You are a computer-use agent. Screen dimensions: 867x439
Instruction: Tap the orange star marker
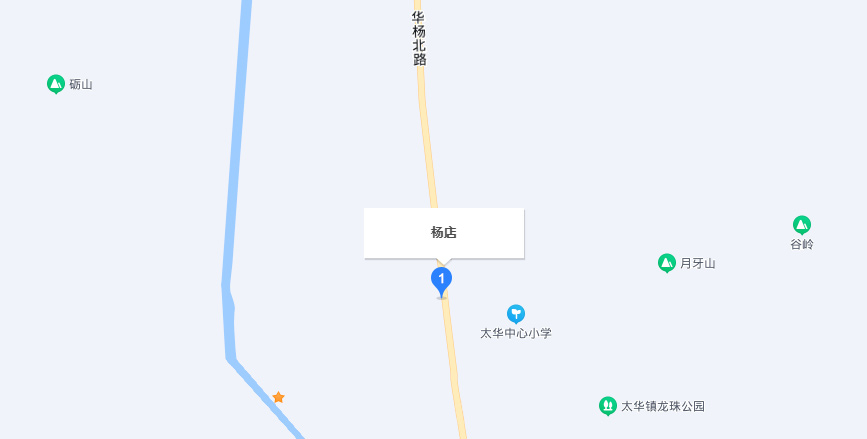point(279,397)
